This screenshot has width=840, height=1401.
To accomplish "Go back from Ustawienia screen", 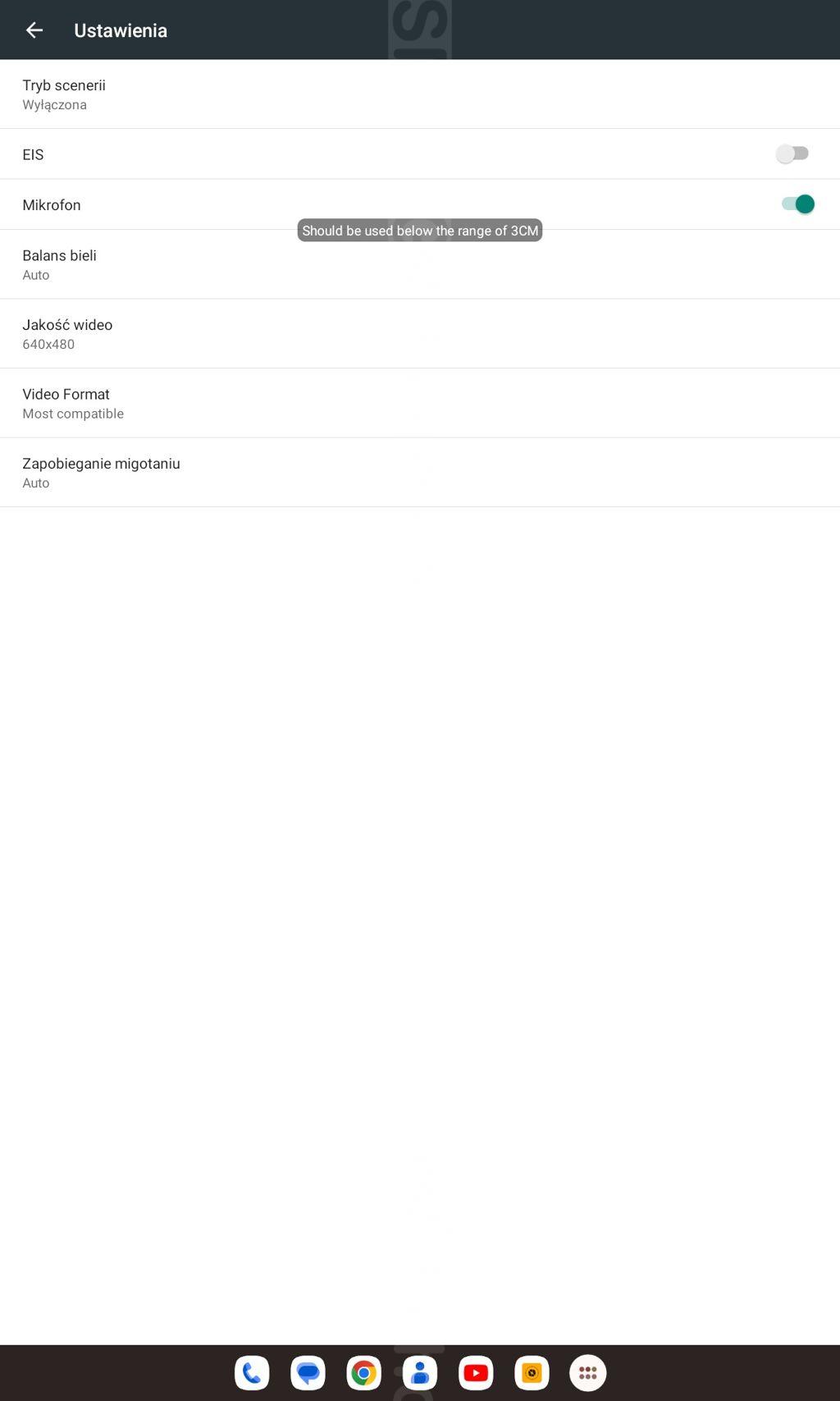I will pyautogui.click(x=34, y=30).
